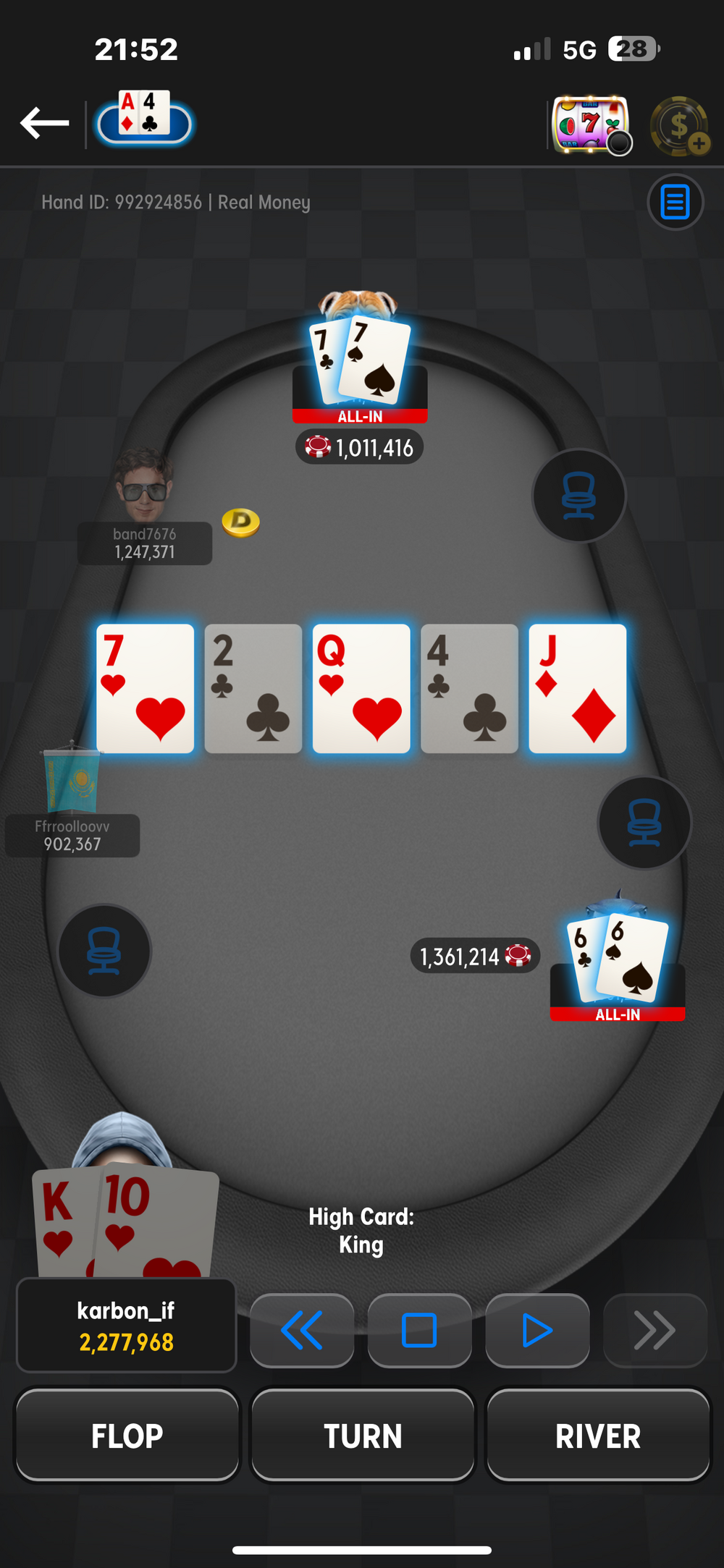The height and width of the screenshot is (1568, 724).
Task: Rewind the hand replay
Action: point(302,1330)
